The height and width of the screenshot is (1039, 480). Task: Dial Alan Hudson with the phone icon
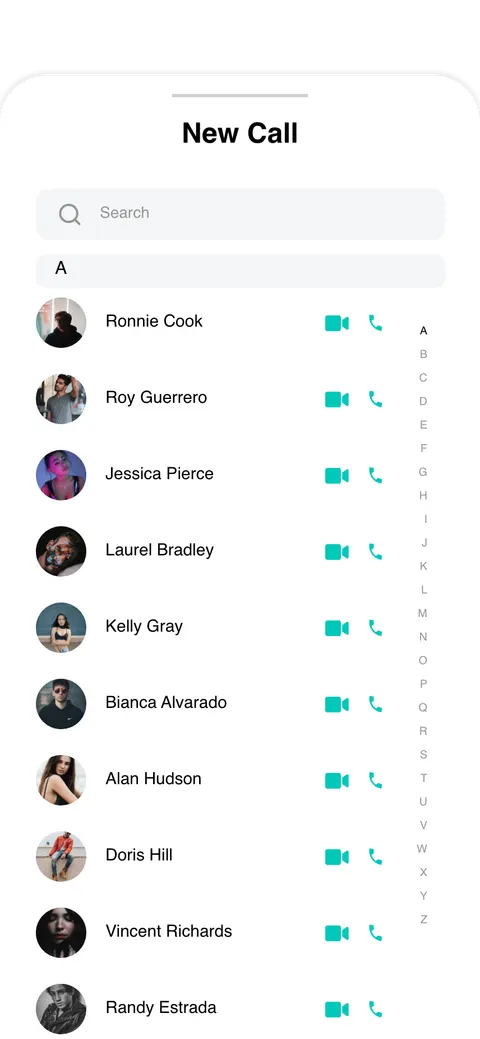[x=375, y=780]
